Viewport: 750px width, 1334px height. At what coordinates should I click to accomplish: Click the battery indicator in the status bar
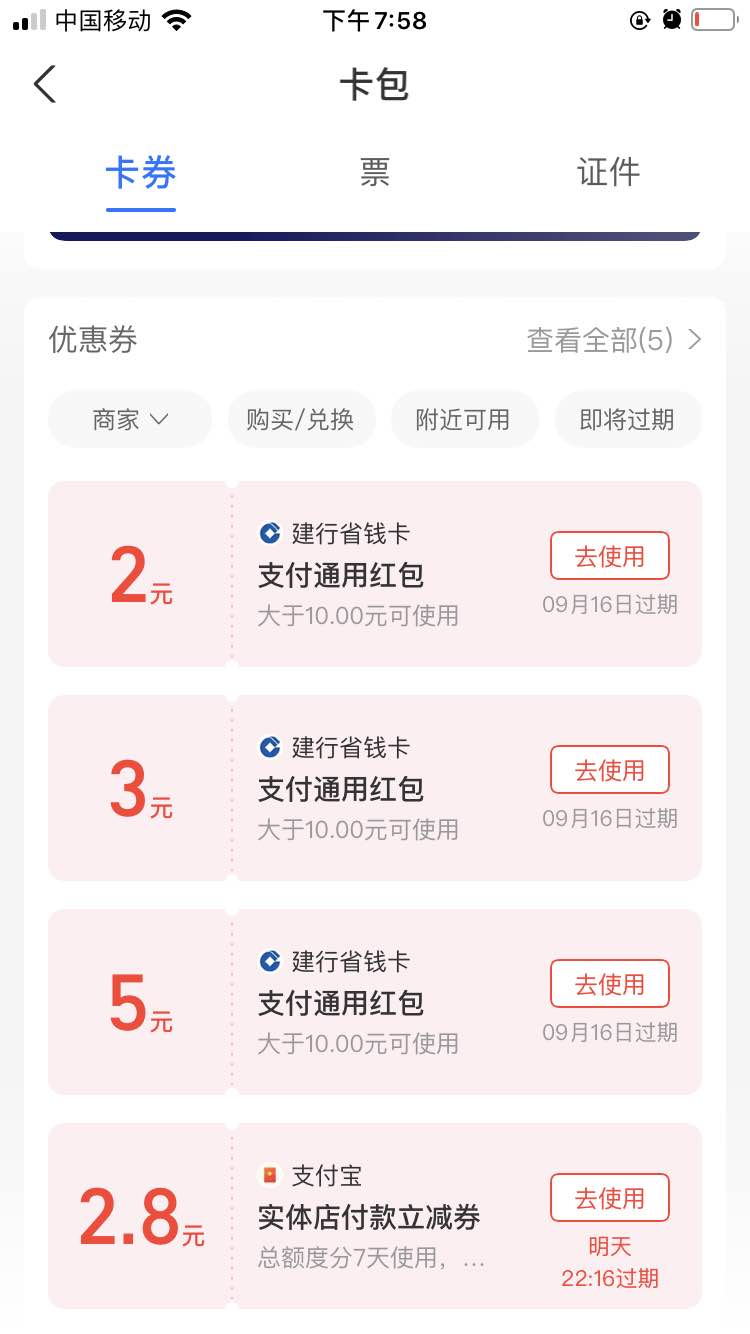pos(713,18)
